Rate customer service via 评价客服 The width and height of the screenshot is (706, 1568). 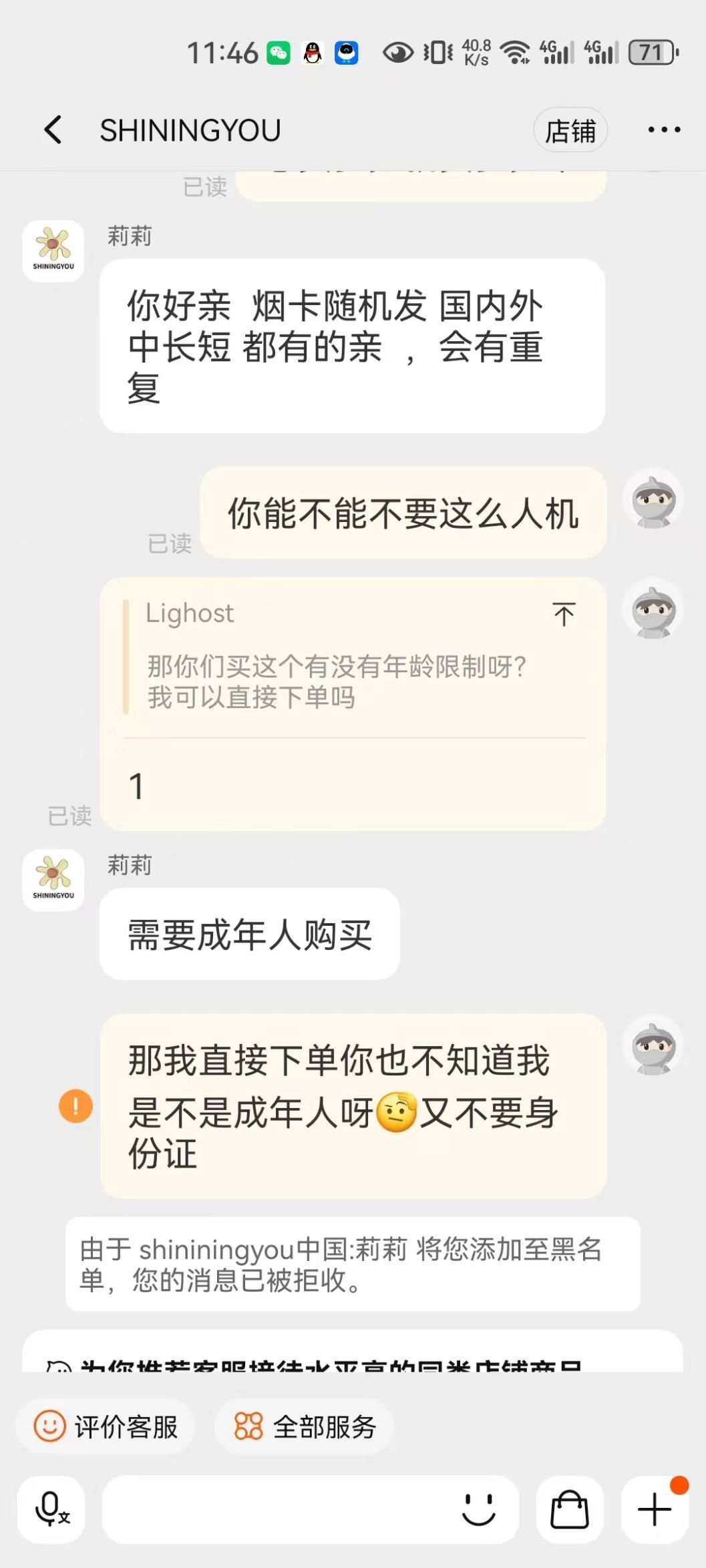coord(106,1426)
